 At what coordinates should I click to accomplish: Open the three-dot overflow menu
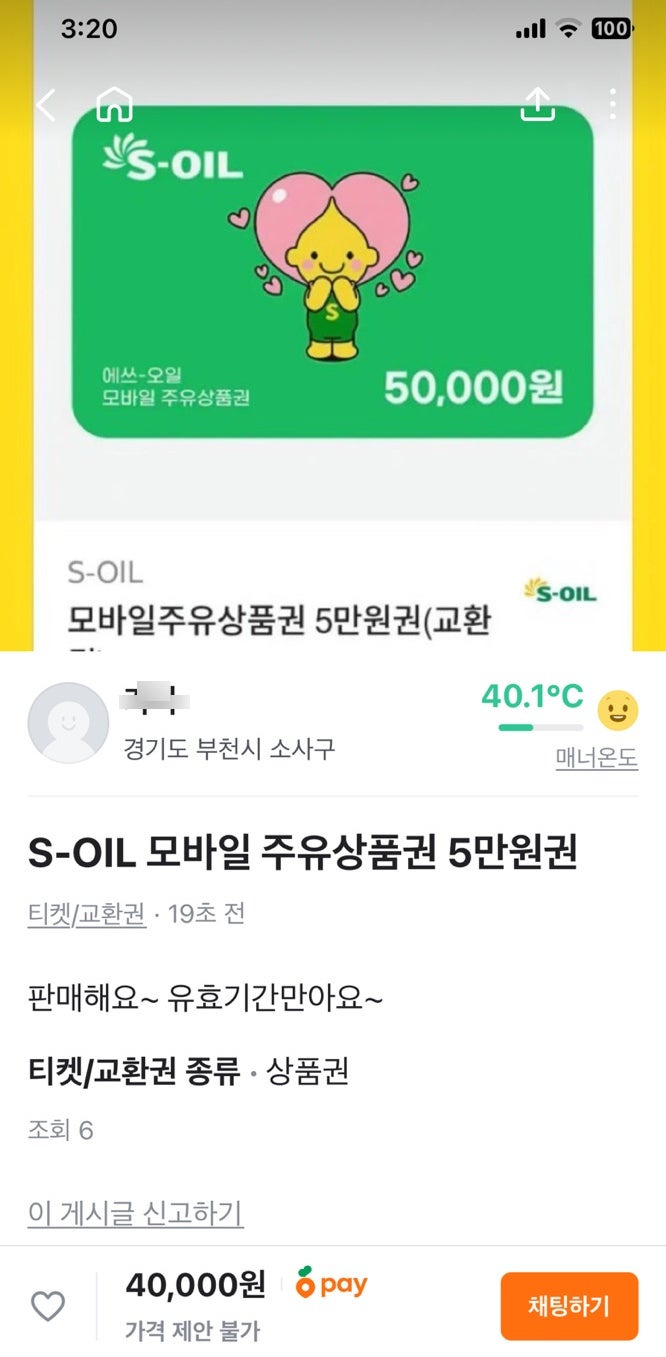pyautogui.click(x=612, y=104)
